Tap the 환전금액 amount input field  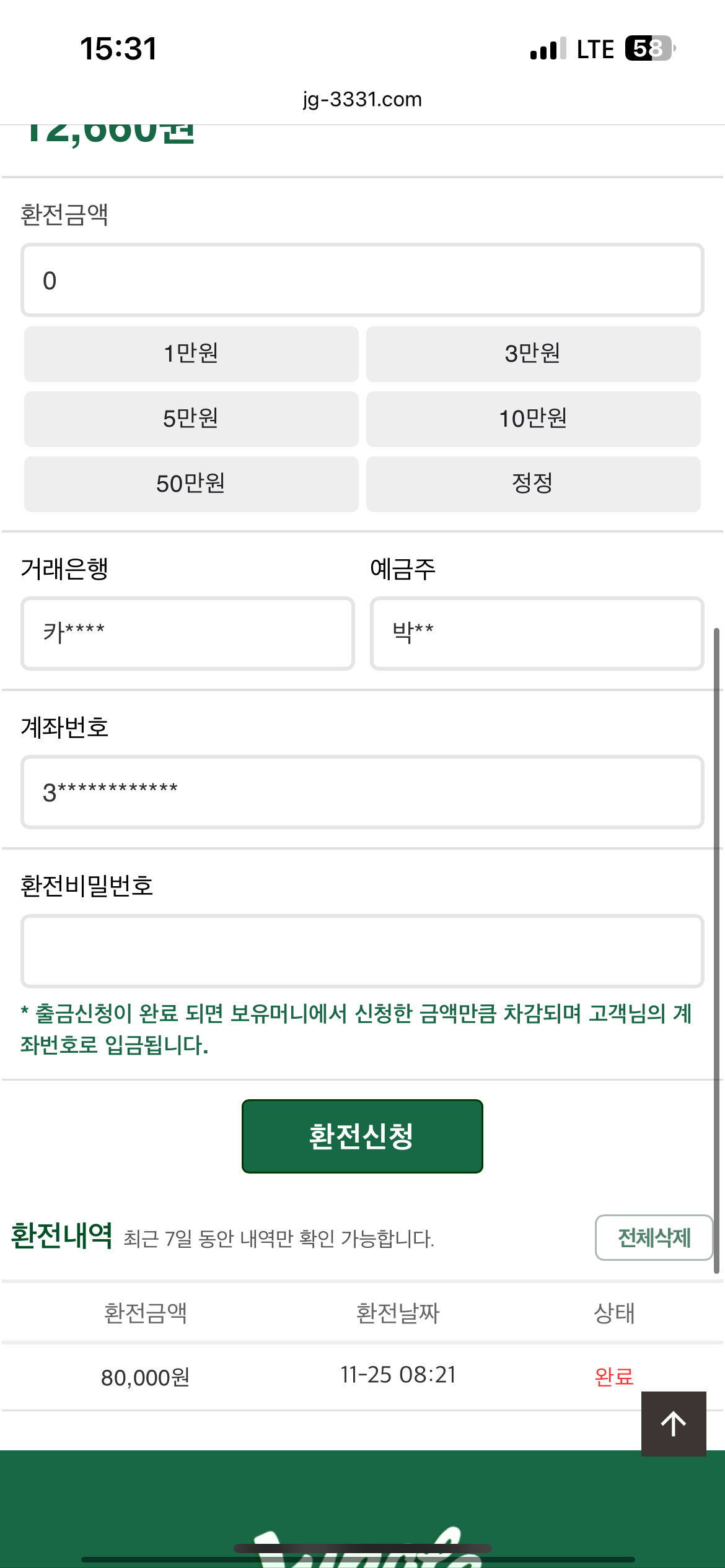(362, 281)
